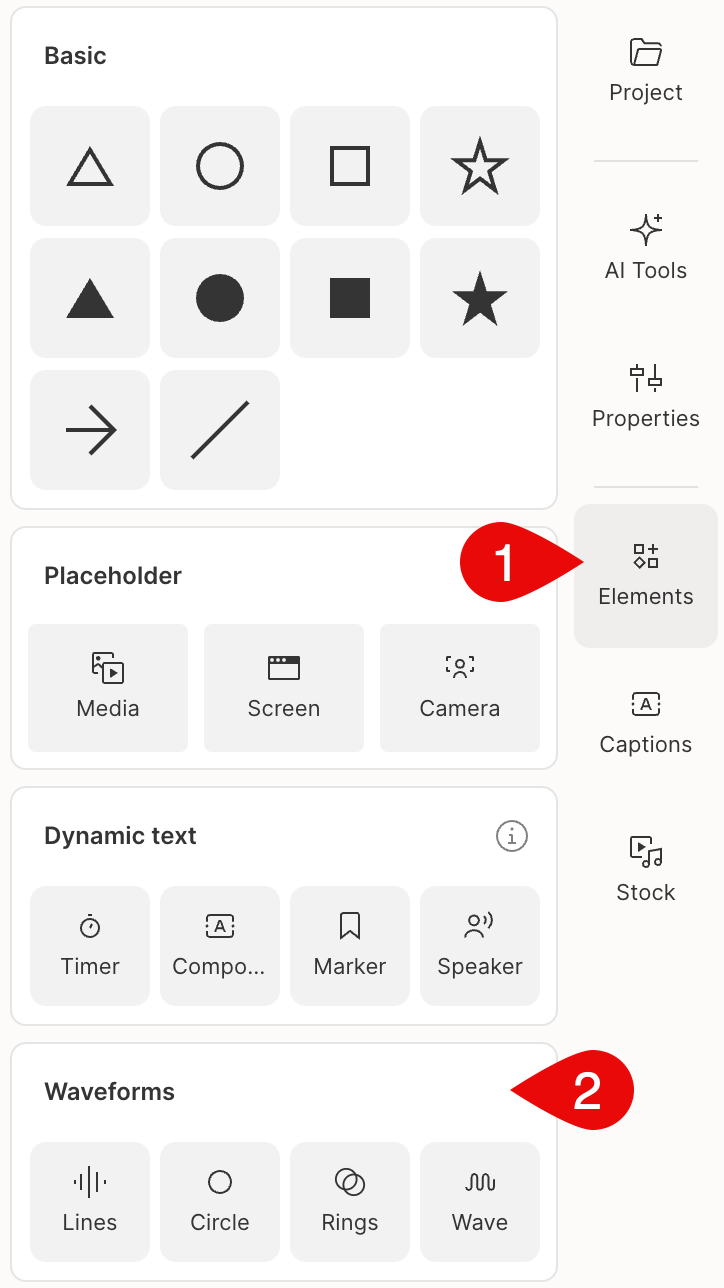The width and height of the screenshot is (724, 1288).
Task: Insert the arrow shape element
Action: click(x=90, y=430)
